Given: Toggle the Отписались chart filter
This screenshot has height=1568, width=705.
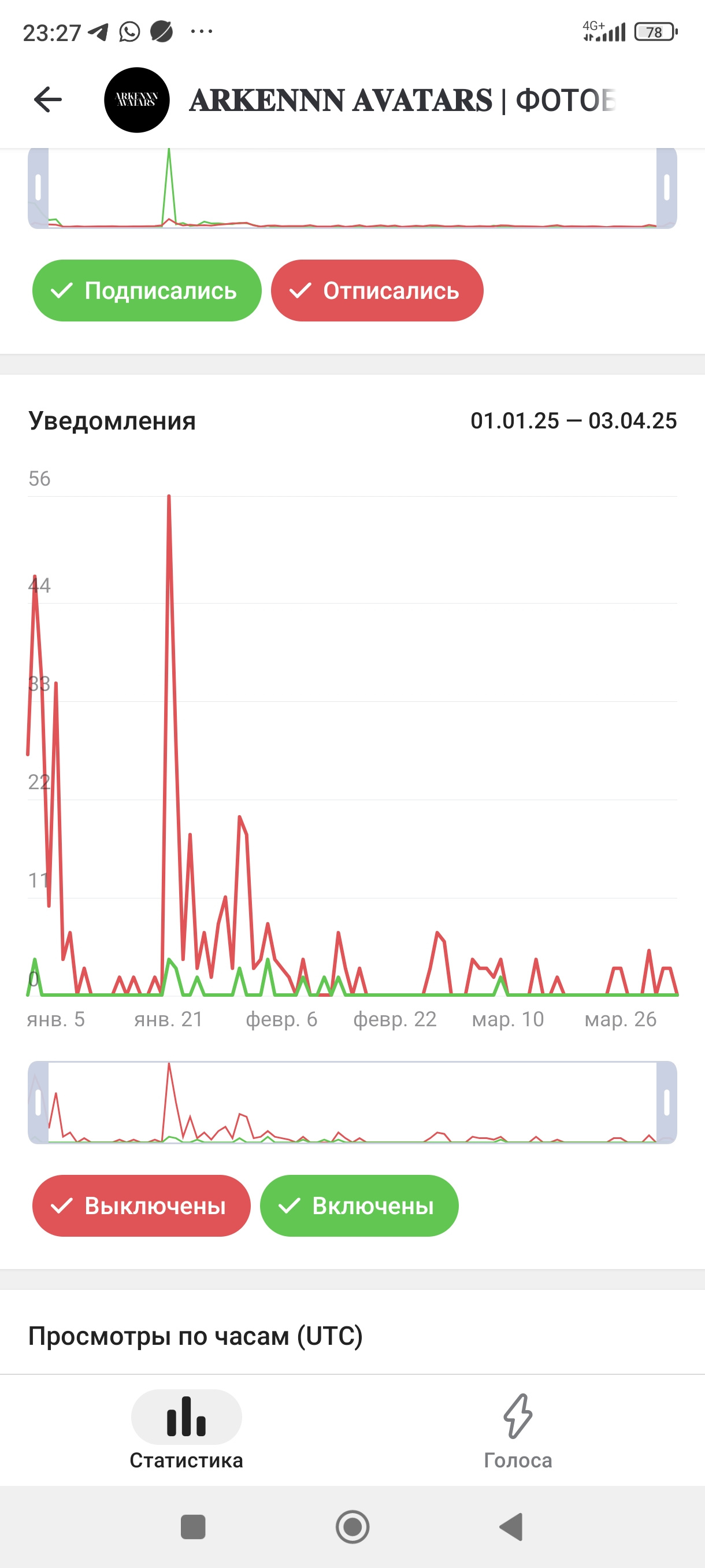Looking at the screenshot, I should pos(377,290).
